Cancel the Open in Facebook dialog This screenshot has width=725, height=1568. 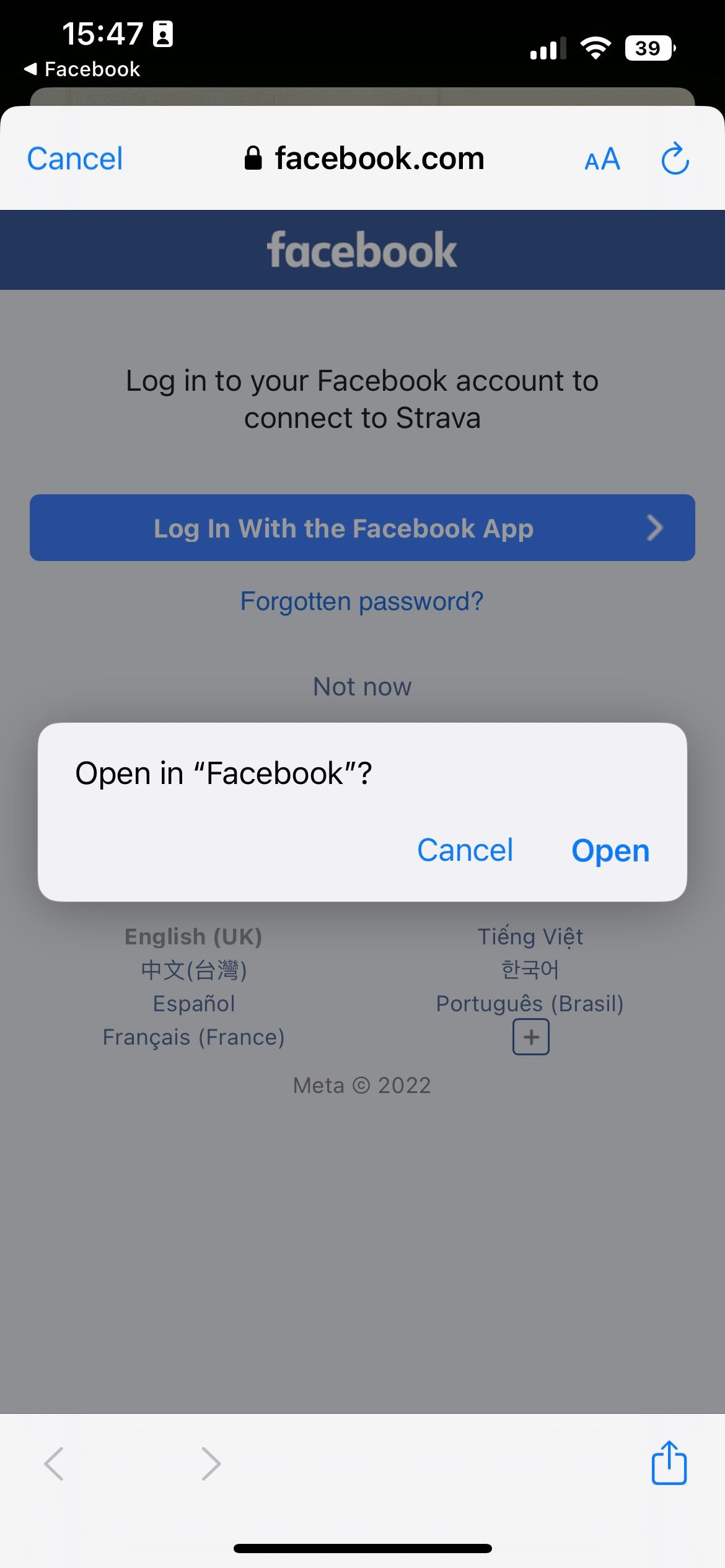465,851
